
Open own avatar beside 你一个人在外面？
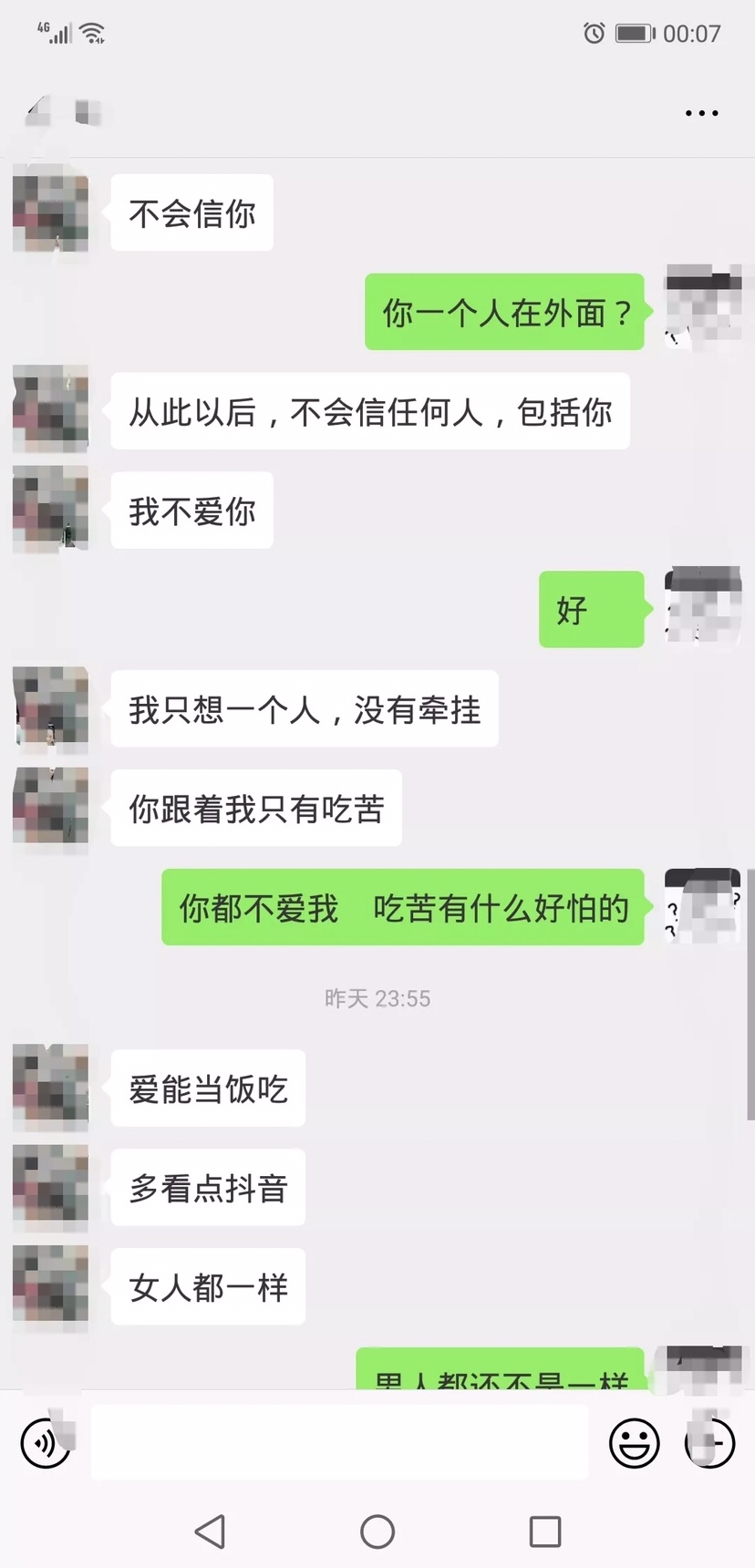[702, 310]
